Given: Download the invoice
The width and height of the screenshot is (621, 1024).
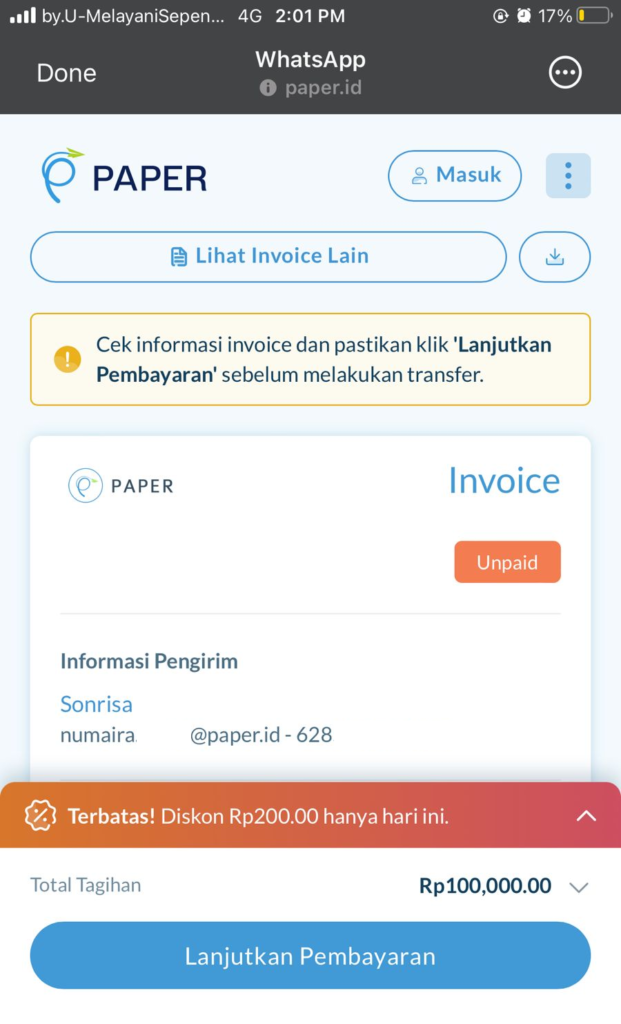Looking at the screenshot, I should tap(554, 257).
